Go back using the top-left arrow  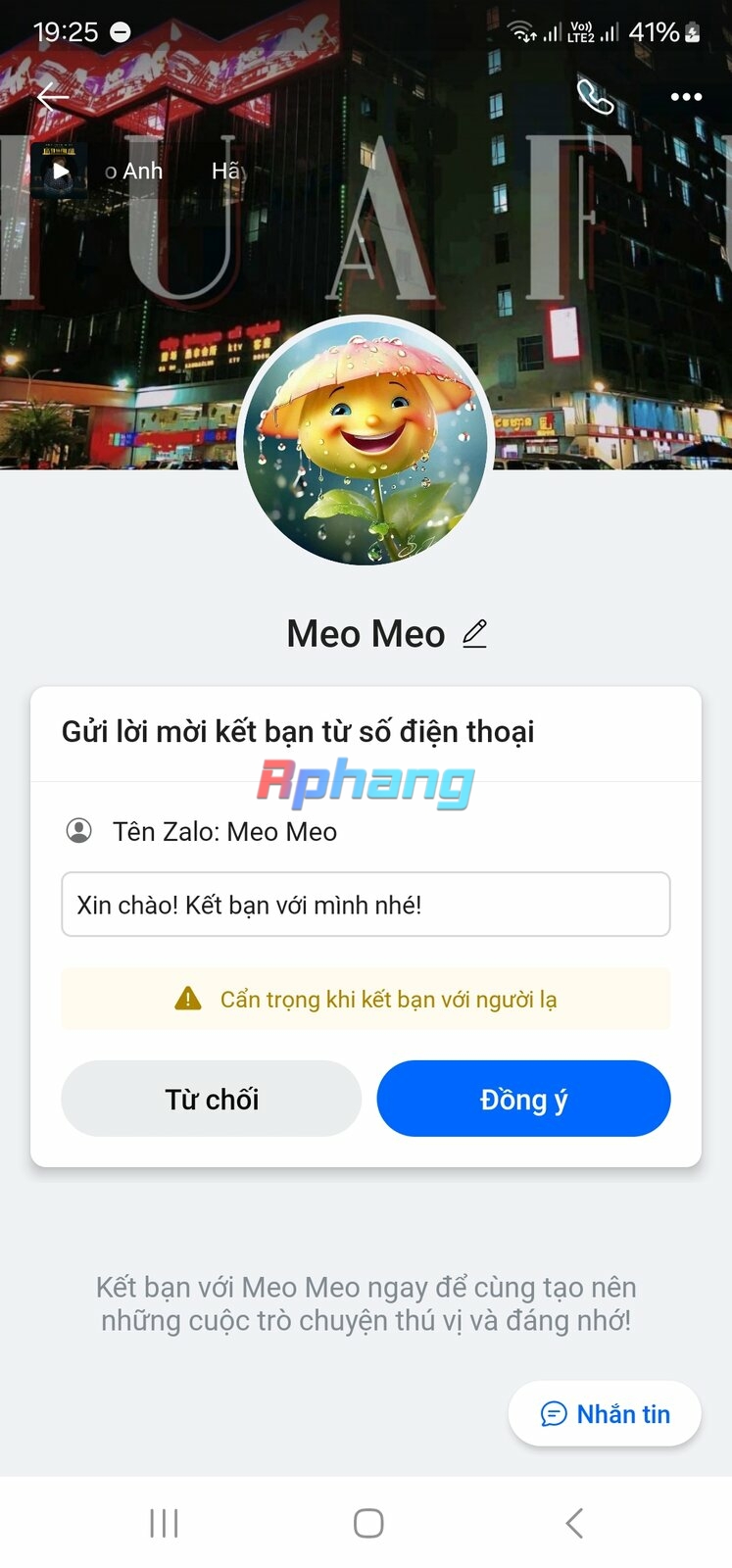53,97
